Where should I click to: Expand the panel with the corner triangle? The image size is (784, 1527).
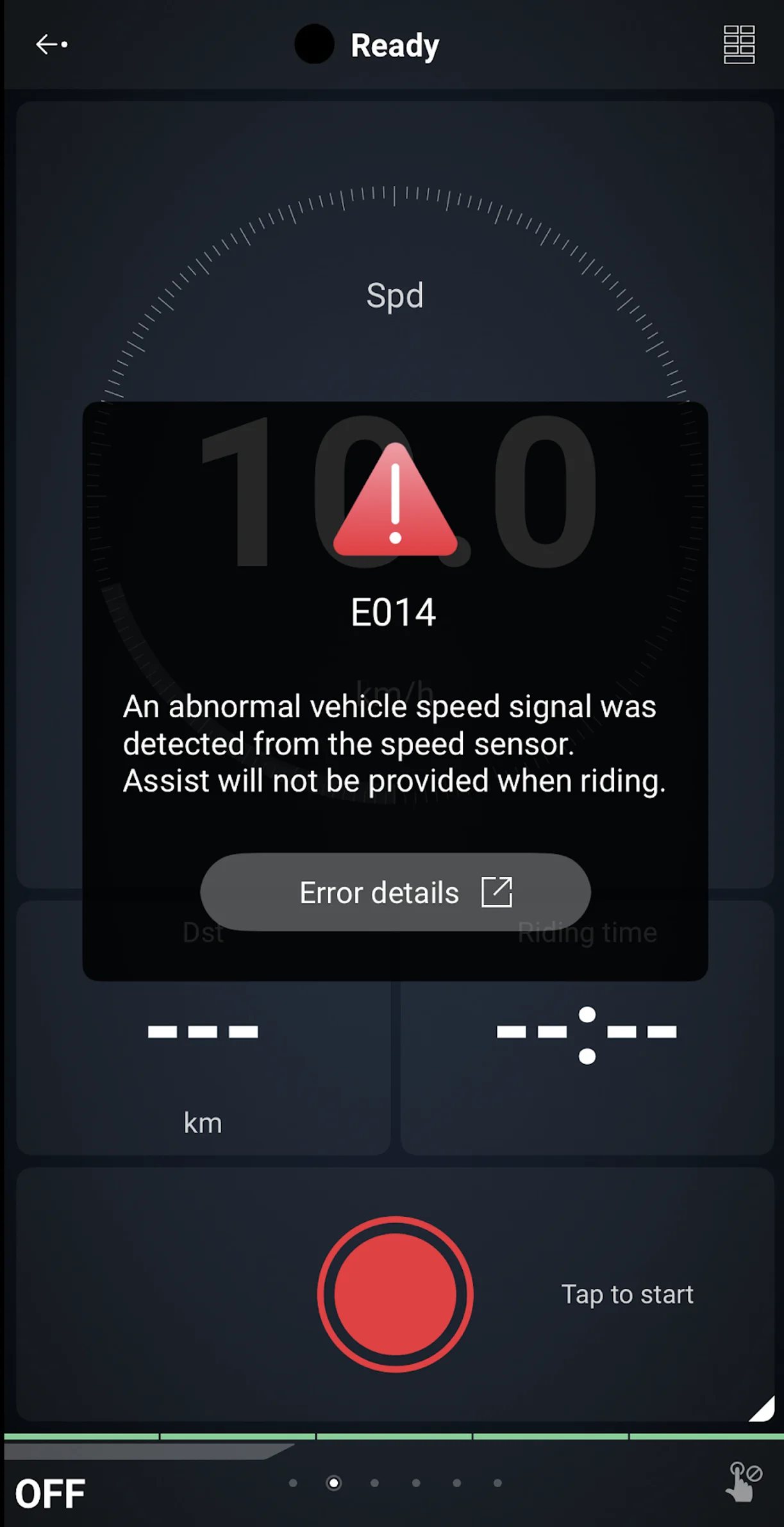pos(762,1409)
